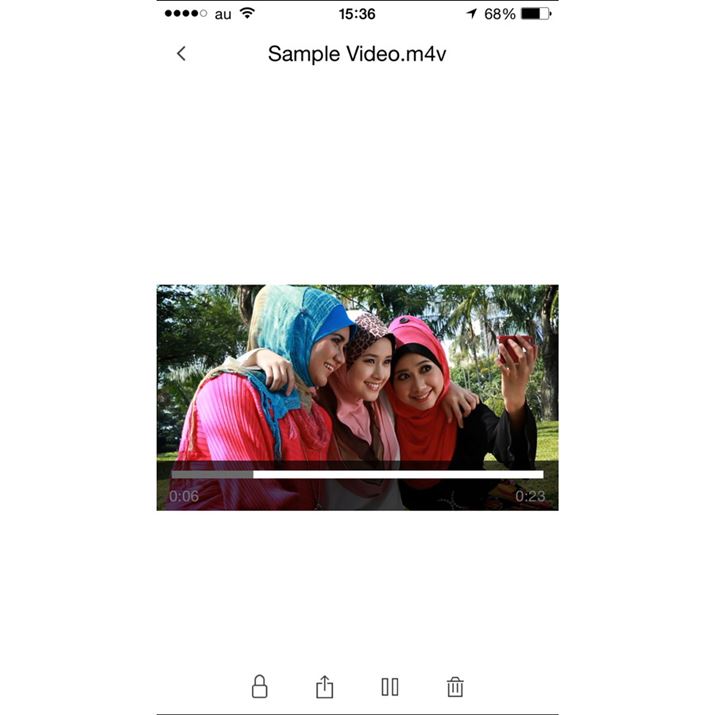Delete the video with the trash icon
This screenshot has height=715, width=715.
click(x=455, y=687)
